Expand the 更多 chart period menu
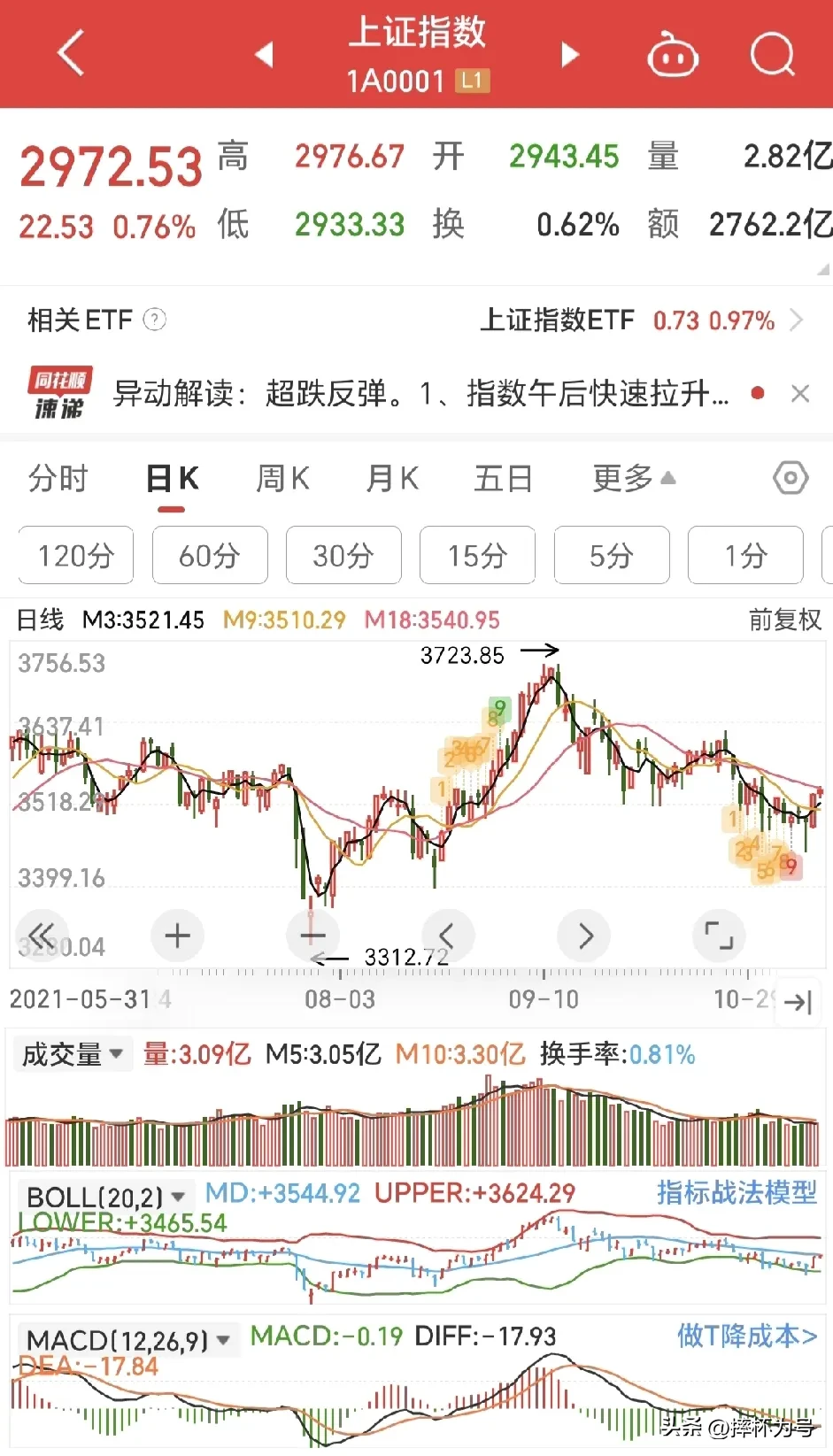The width and height of the screenshot is (833, 1456). click(633, 479)
